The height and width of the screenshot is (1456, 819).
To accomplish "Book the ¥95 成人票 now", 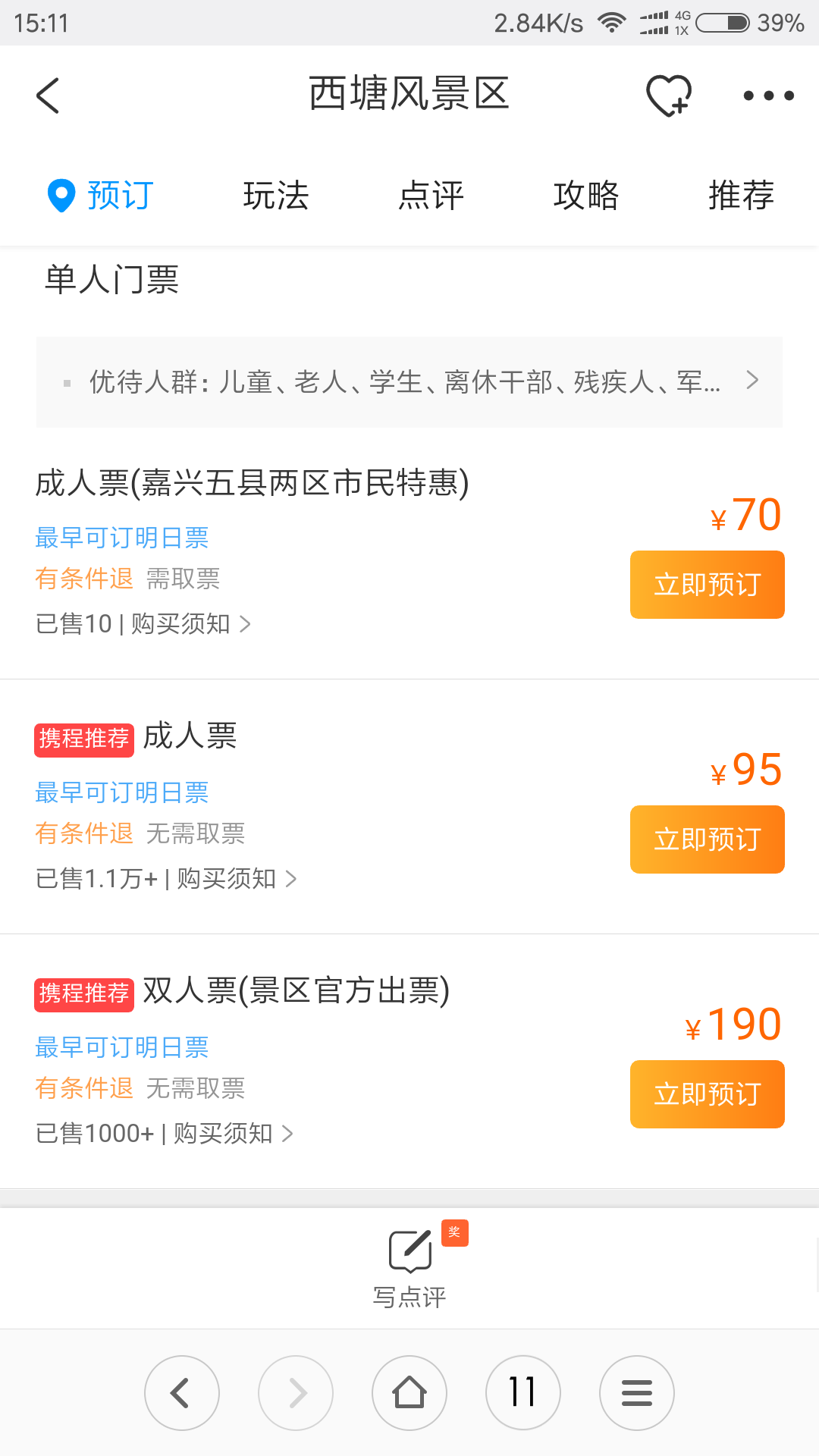I will point(708,839).
